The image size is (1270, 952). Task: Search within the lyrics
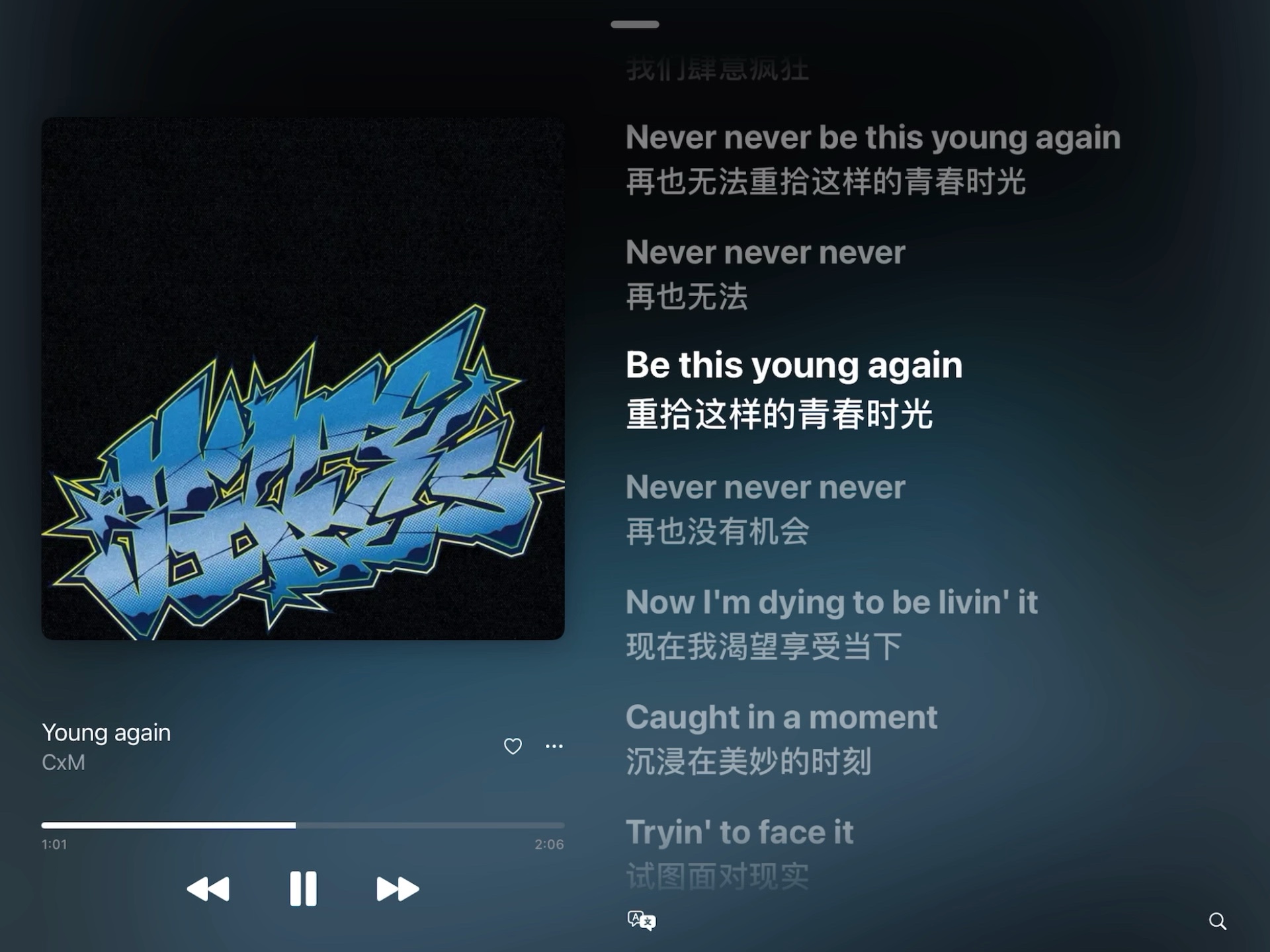(1217, 921)
